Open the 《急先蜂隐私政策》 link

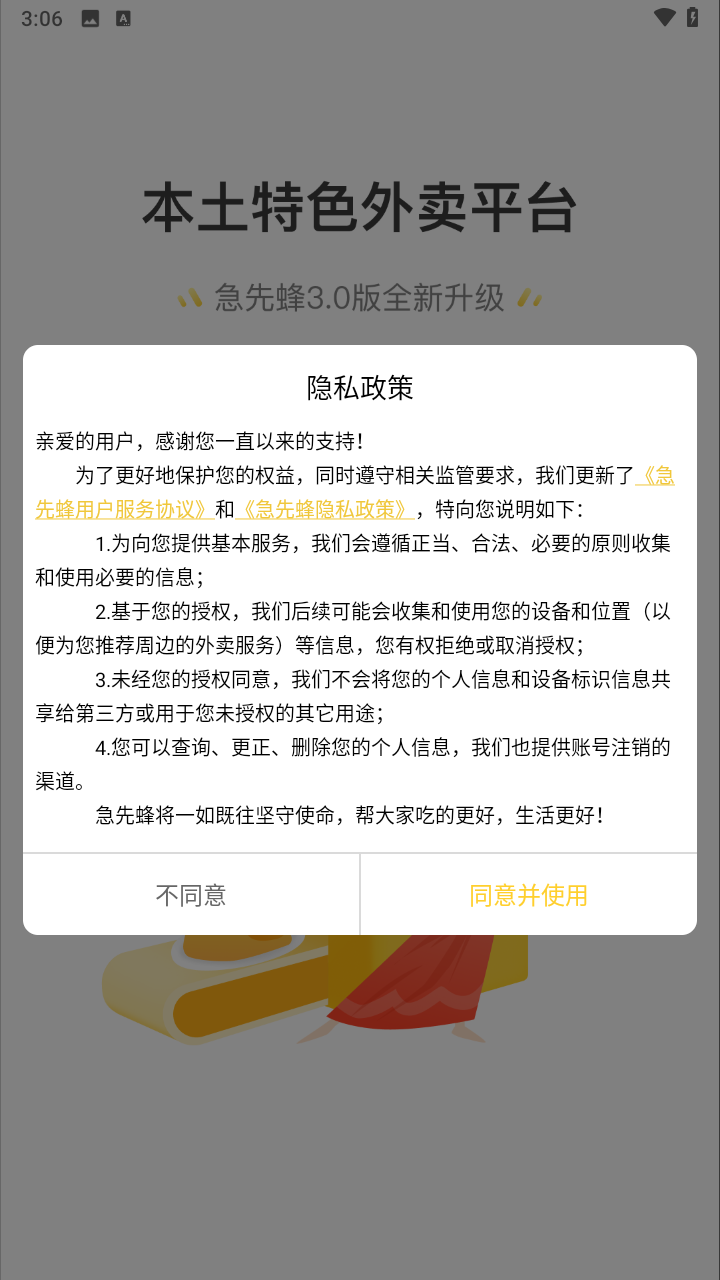324,509
